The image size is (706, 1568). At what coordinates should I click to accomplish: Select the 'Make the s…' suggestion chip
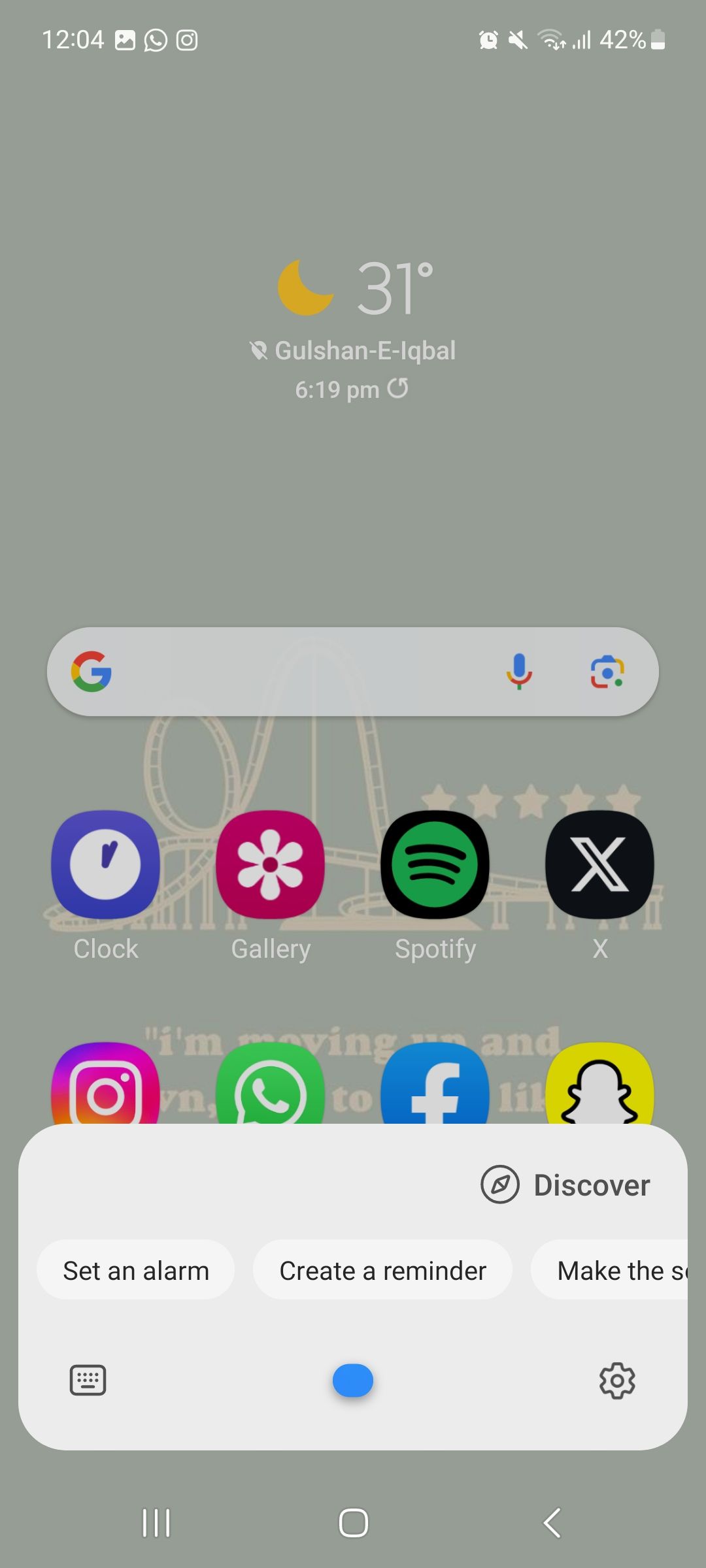[x=614, y=1271]
